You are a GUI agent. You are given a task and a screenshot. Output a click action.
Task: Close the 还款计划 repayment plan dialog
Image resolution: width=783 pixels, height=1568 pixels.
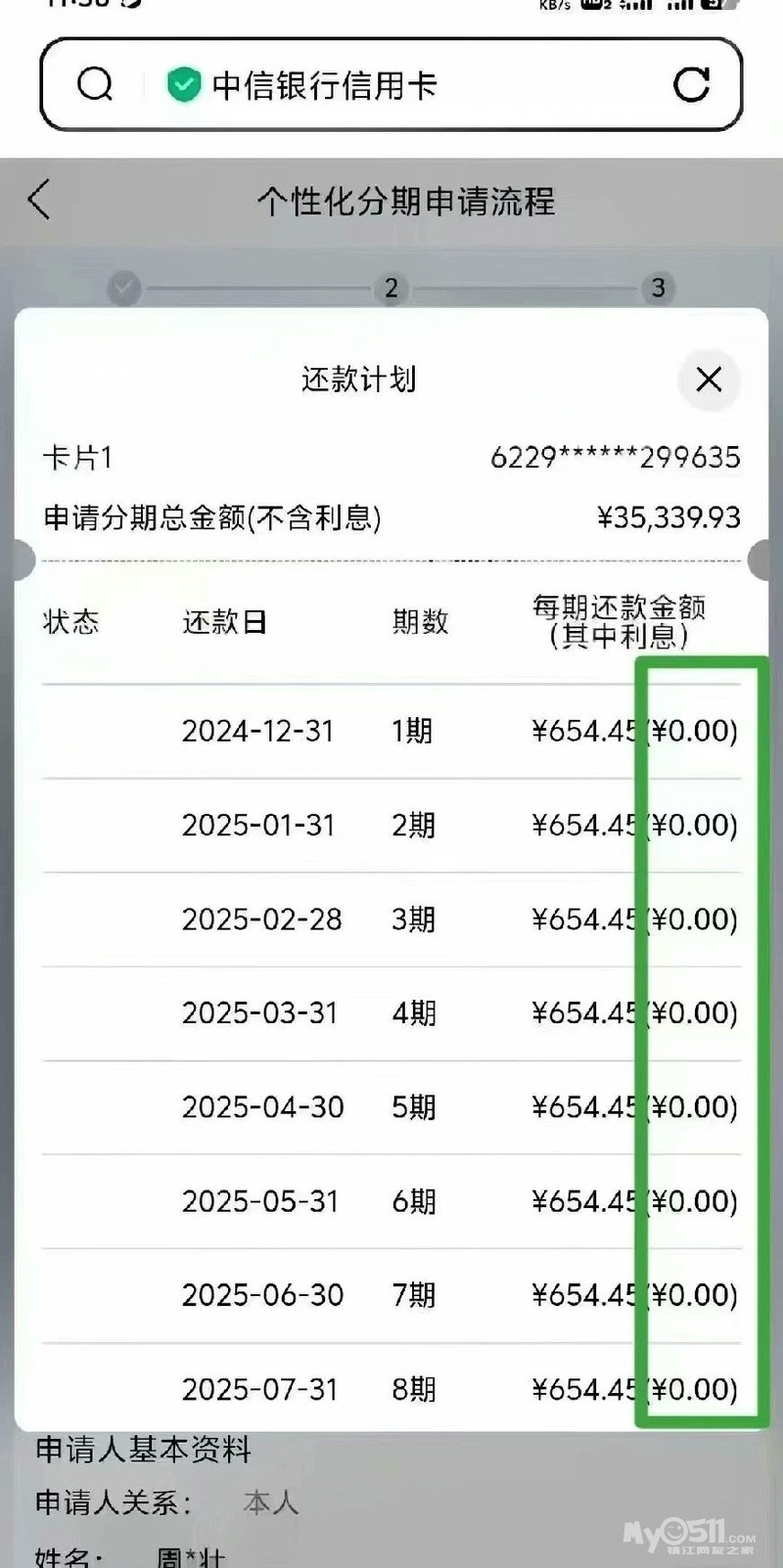pos(709,380)
